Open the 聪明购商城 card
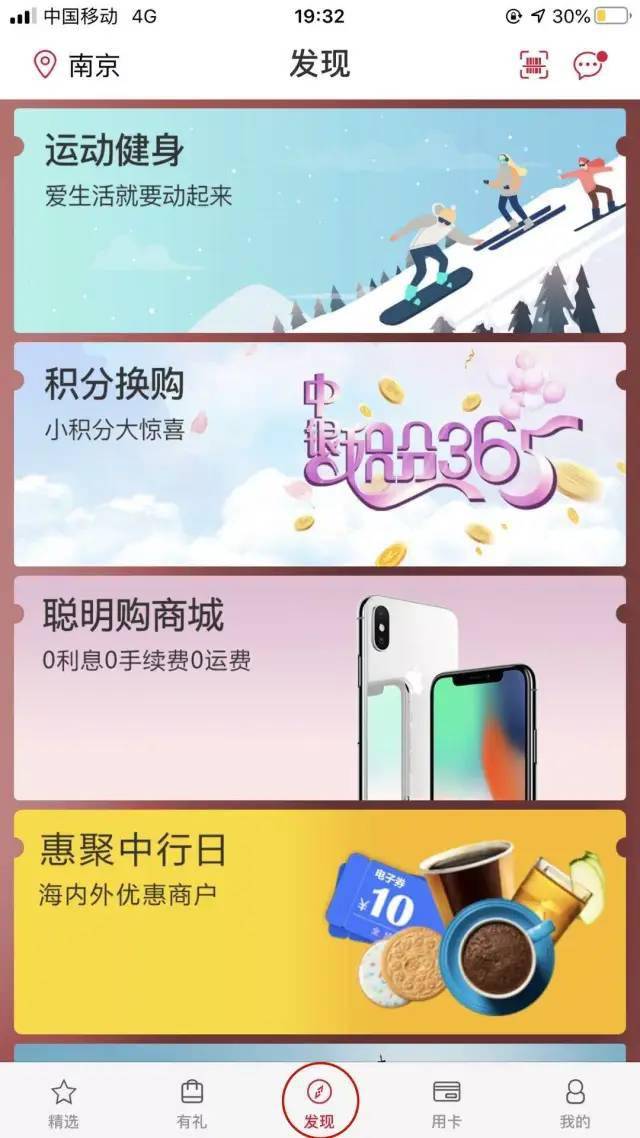The image size is (640, 1138). [320, 688]
